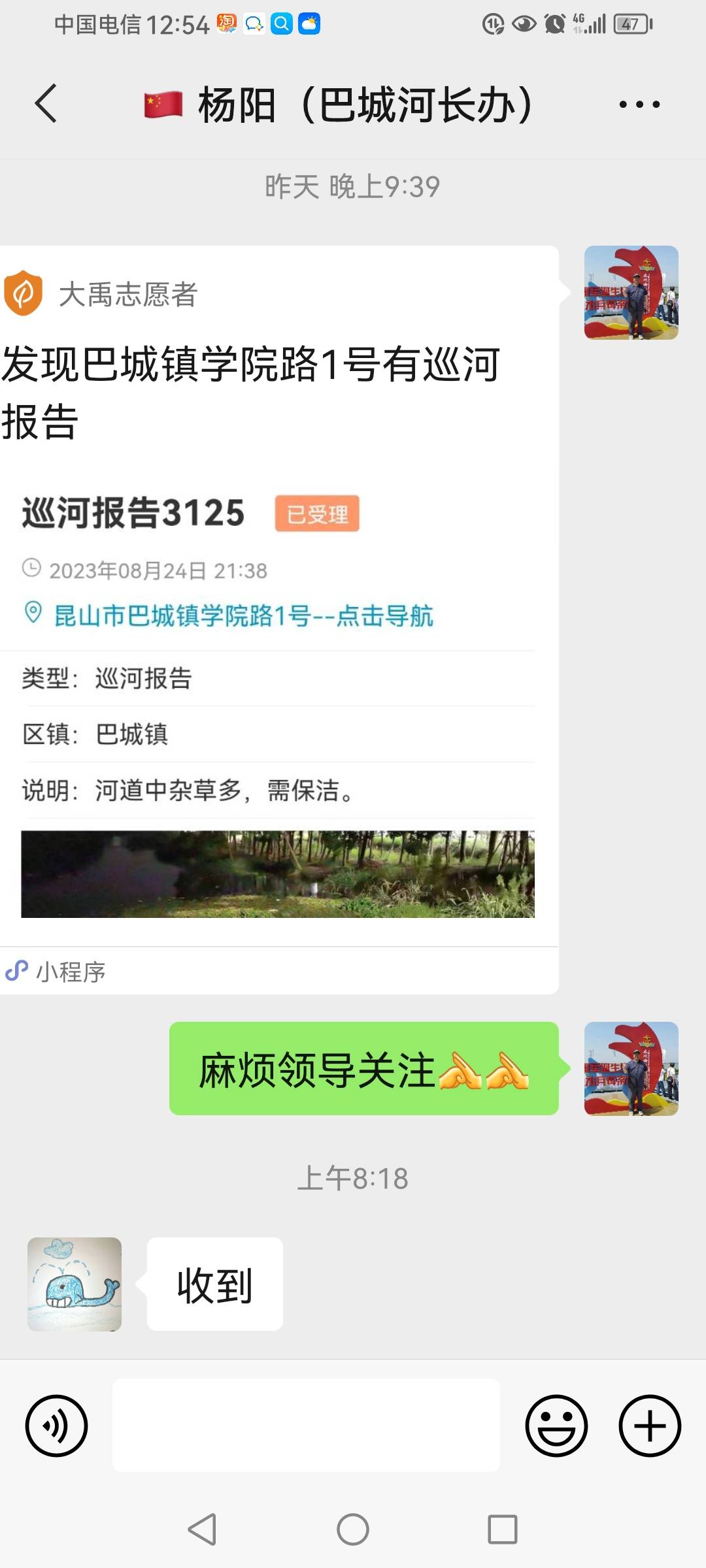Open own avatar next to the green message
The width and height of the screenshot is (706, 1568).
click(631, 1069)
